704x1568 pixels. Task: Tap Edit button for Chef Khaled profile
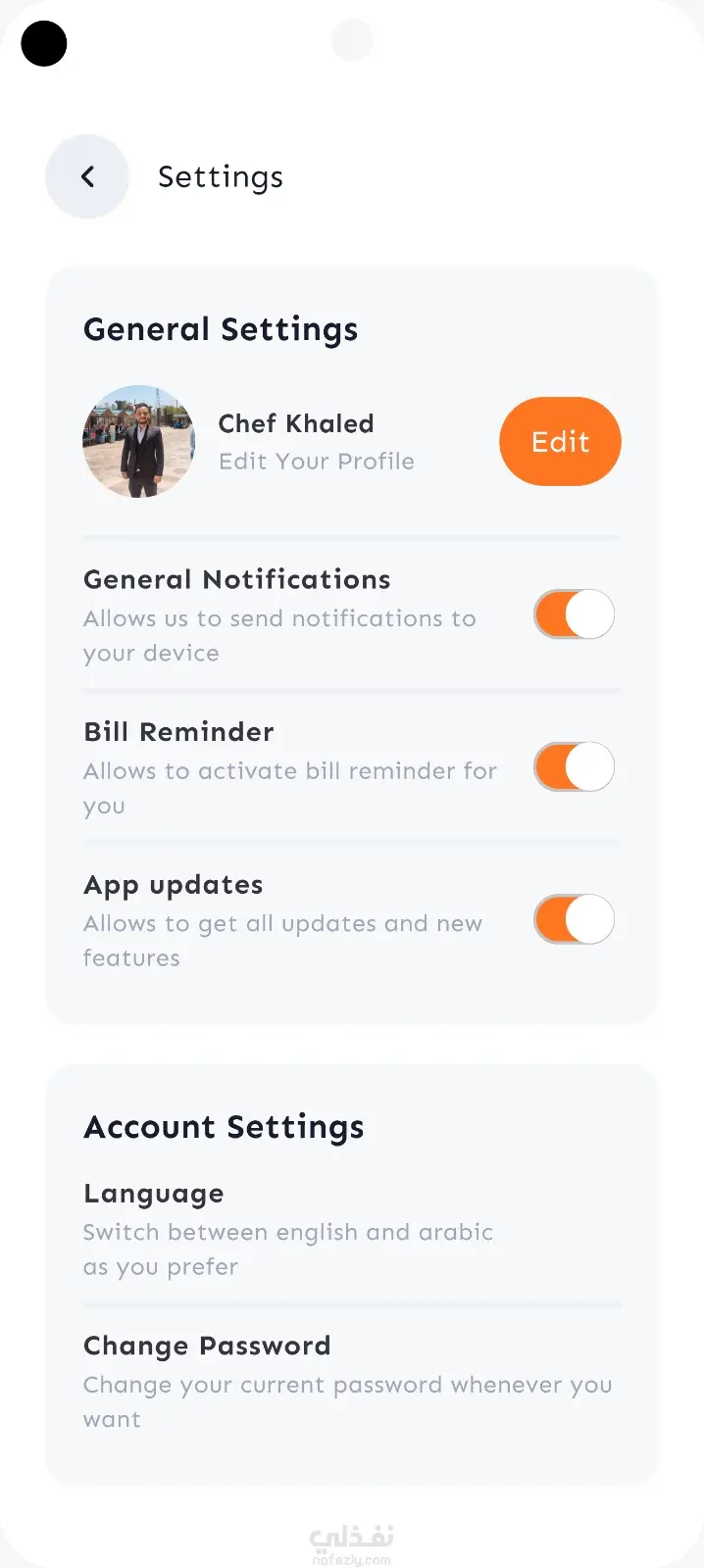click(560, 441)
